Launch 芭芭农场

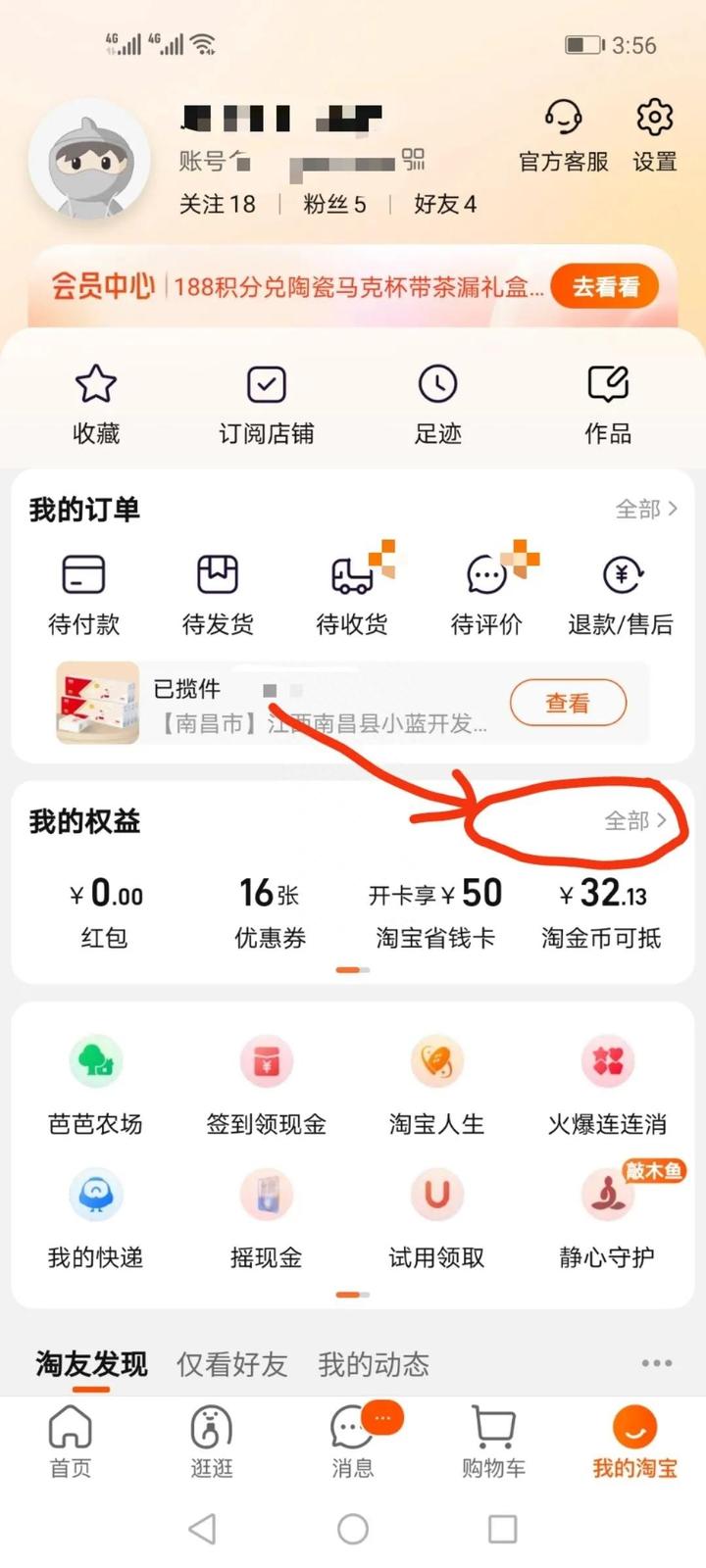[96, 1083]
